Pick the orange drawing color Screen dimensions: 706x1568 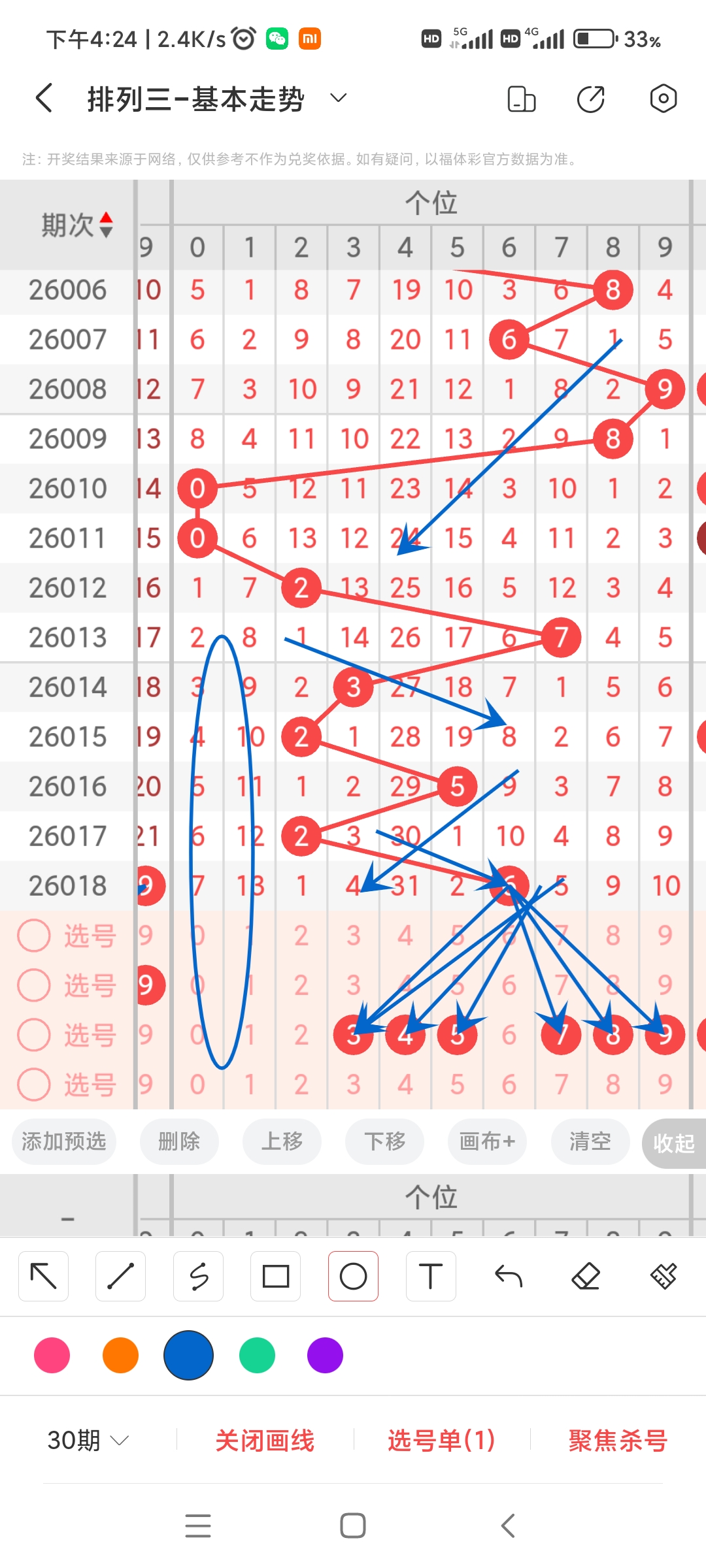click(x=120, y=1355)
